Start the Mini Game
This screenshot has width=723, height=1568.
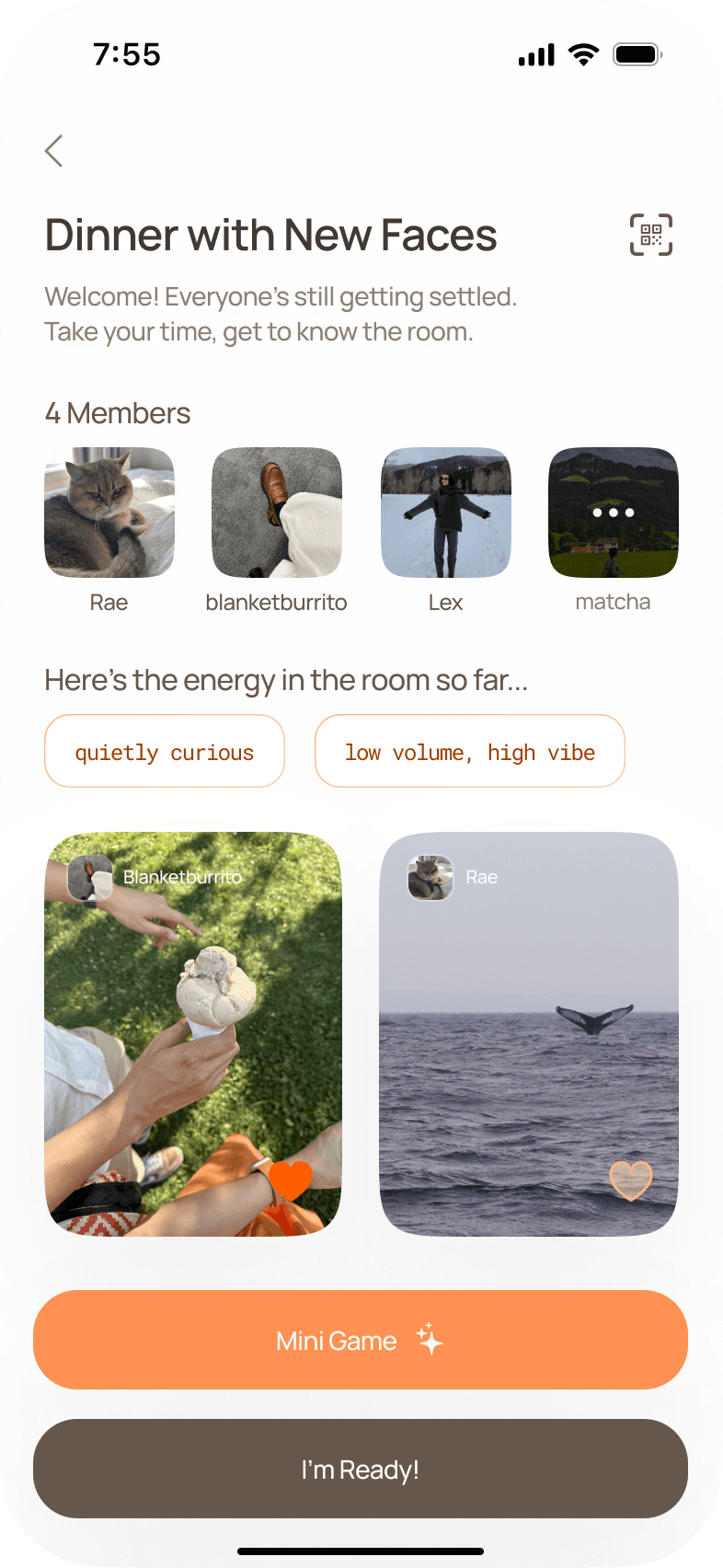[361, 1340]
